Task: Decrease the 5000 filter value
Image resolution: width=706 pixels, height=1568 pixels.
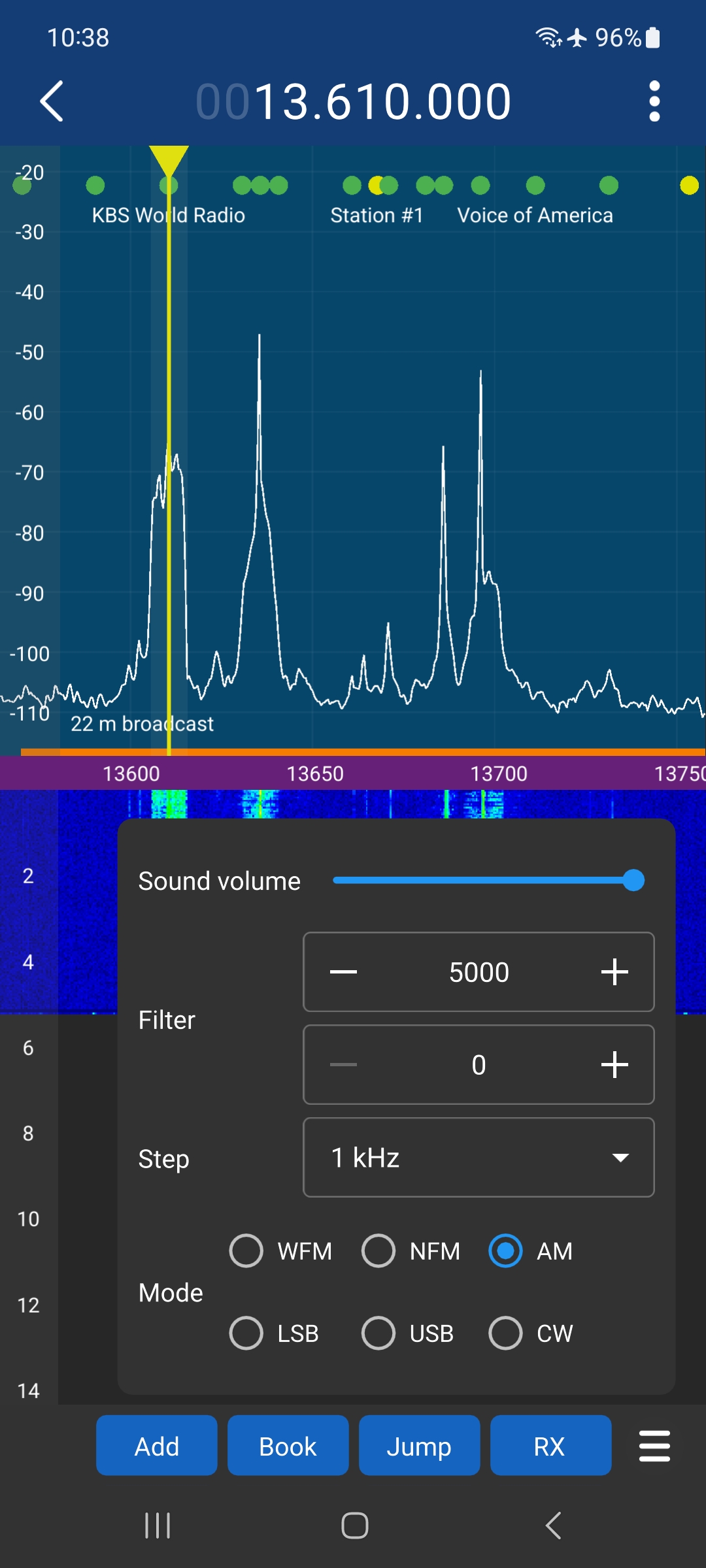Action: coord(343,972)
